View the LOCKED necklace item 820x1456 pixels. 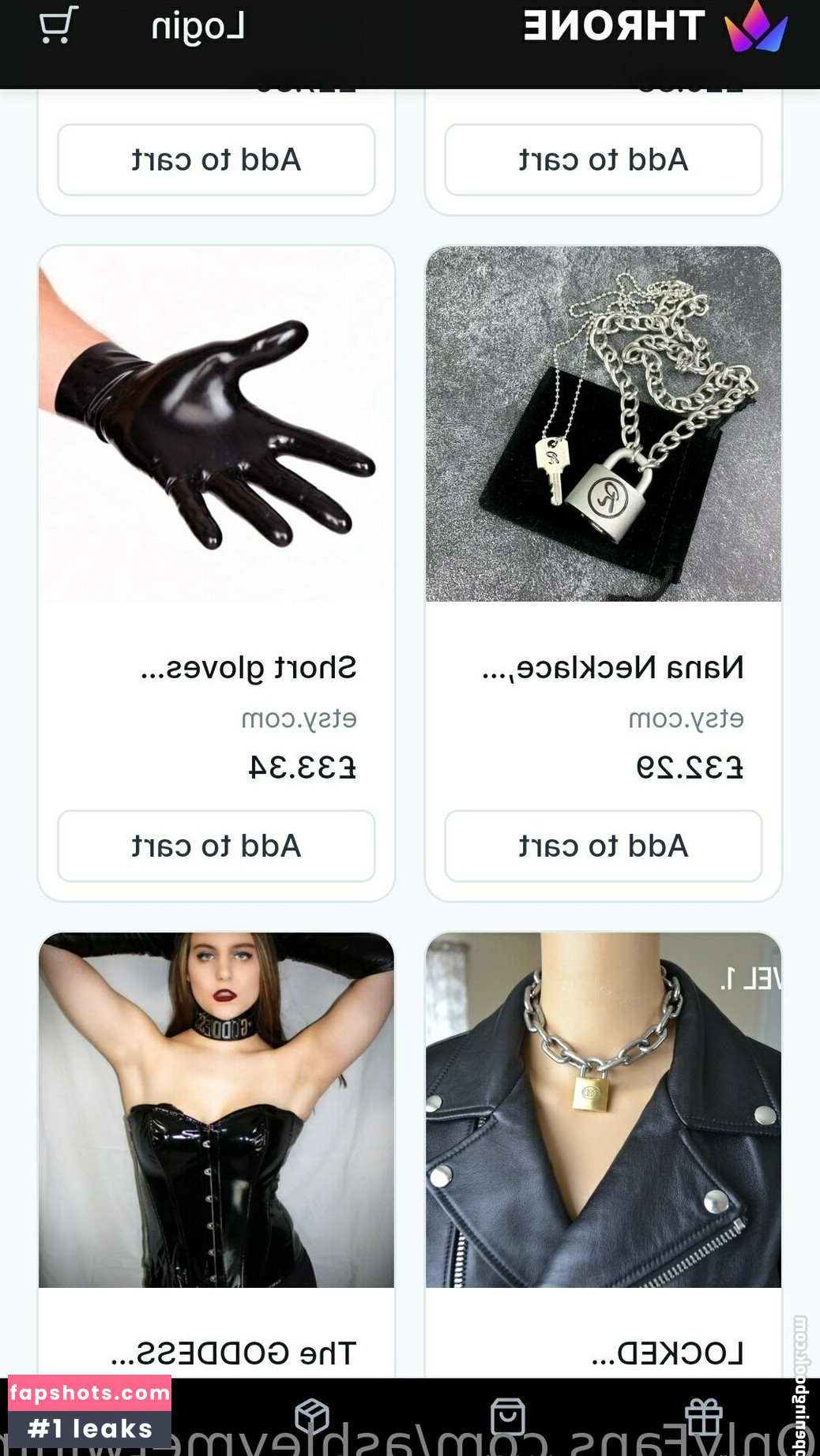(x=603, y=1109)
